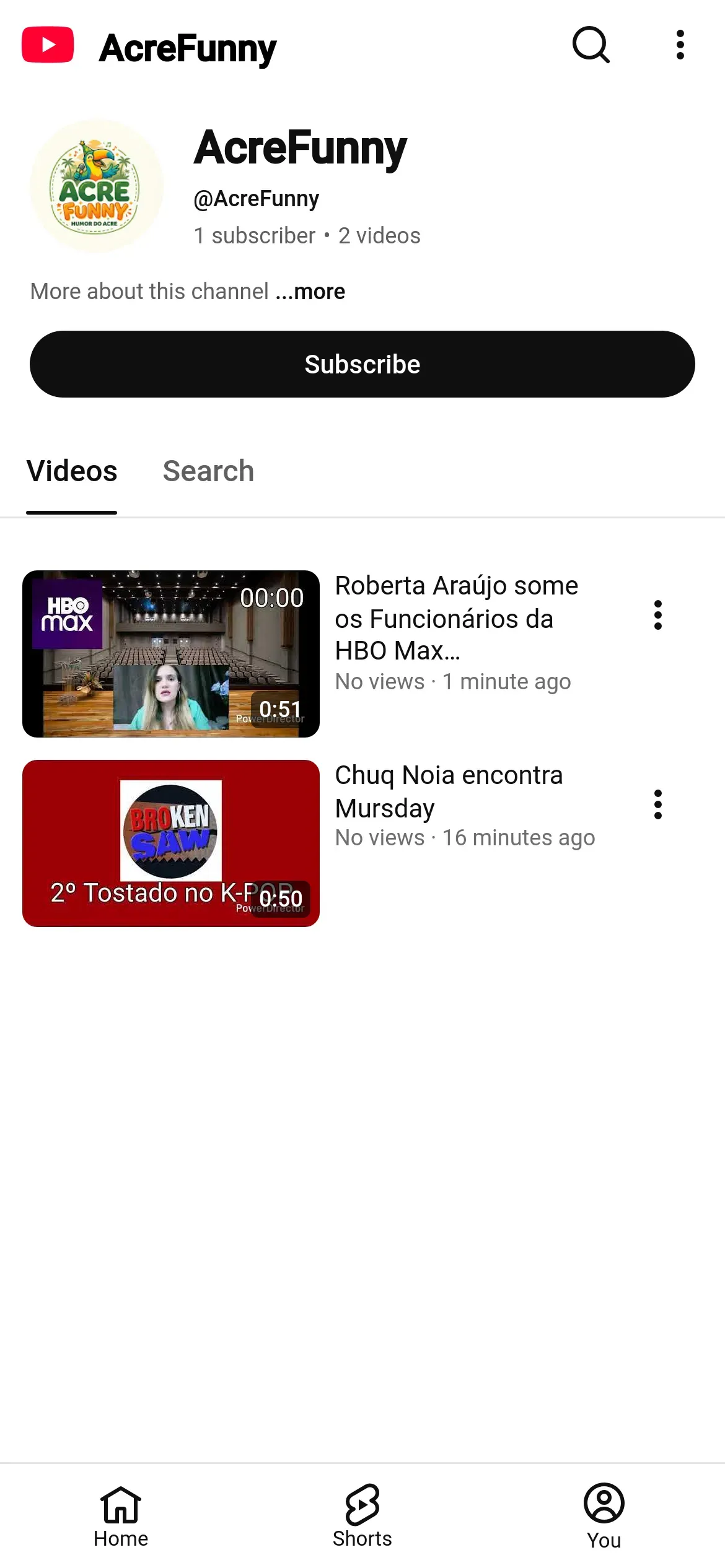Open the top bar overflow menu
Viewport: 725px width, 1568px height.
680,45
